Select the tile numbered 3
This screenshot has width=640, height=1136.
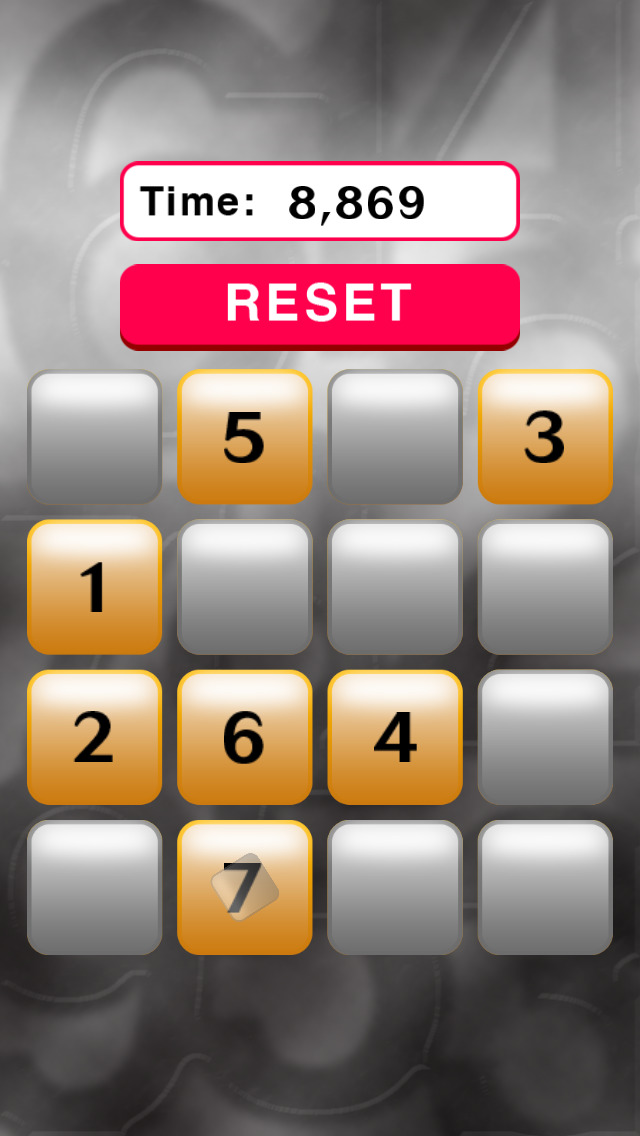pos(545,437)
